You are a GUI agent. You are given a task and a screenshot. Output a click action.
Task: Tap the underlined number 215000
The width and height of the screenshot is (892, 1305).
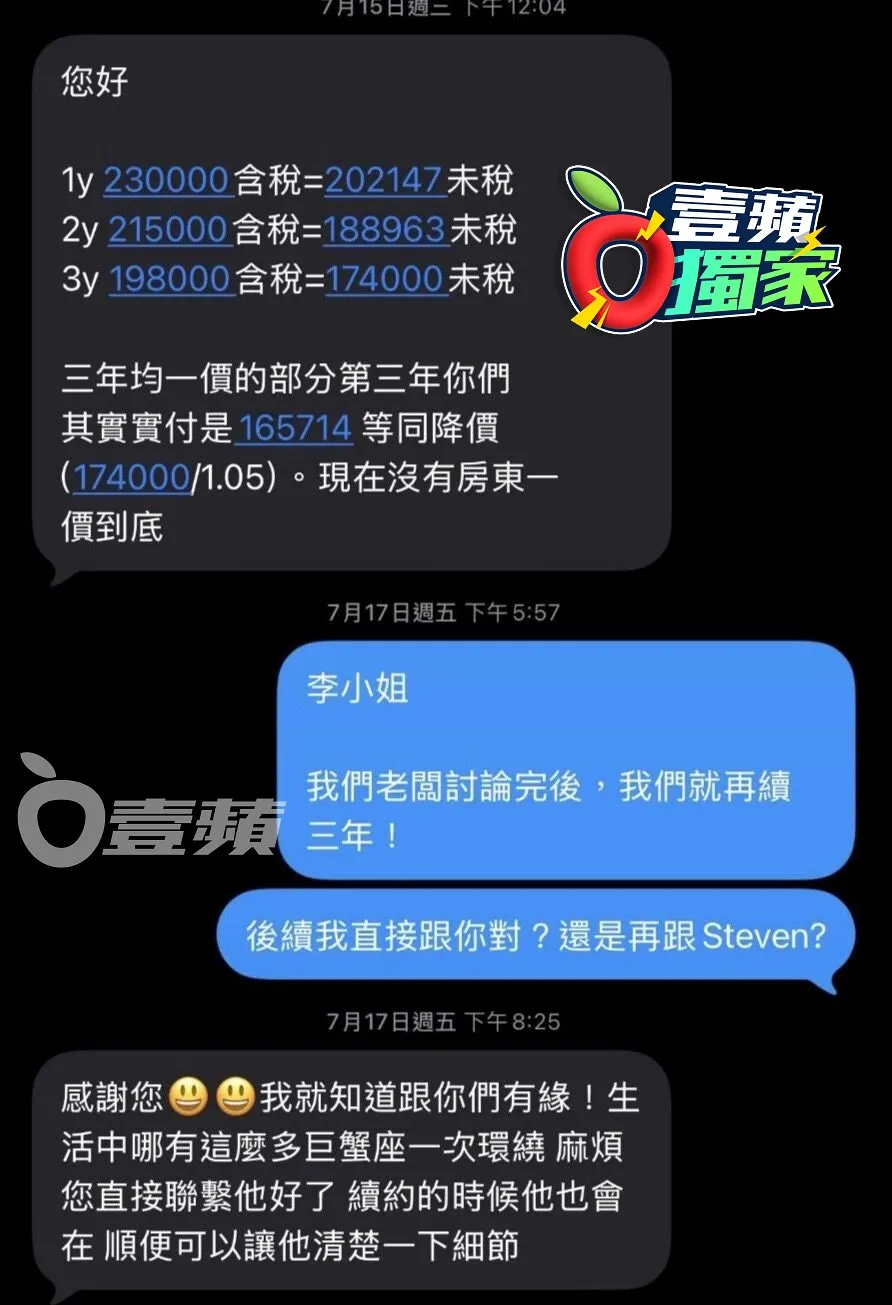[x=169, y=230]
